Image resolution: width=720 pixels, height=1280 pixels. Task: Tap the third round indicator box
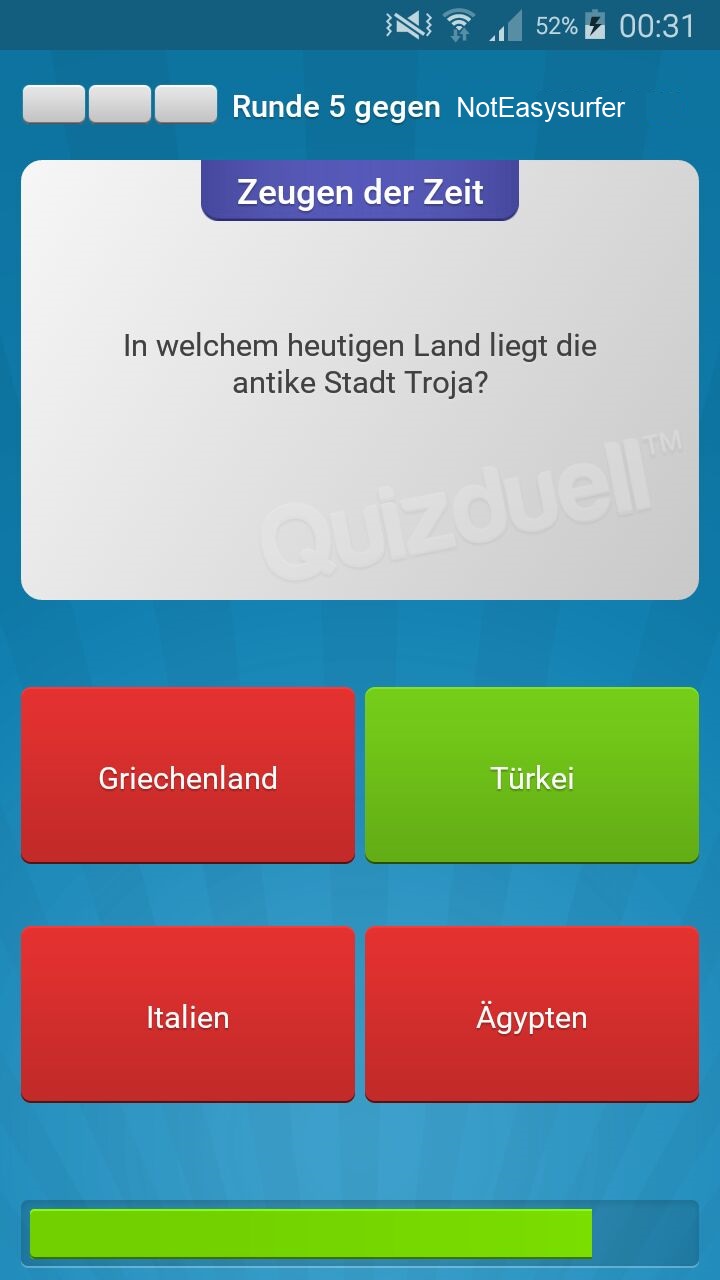186,104
